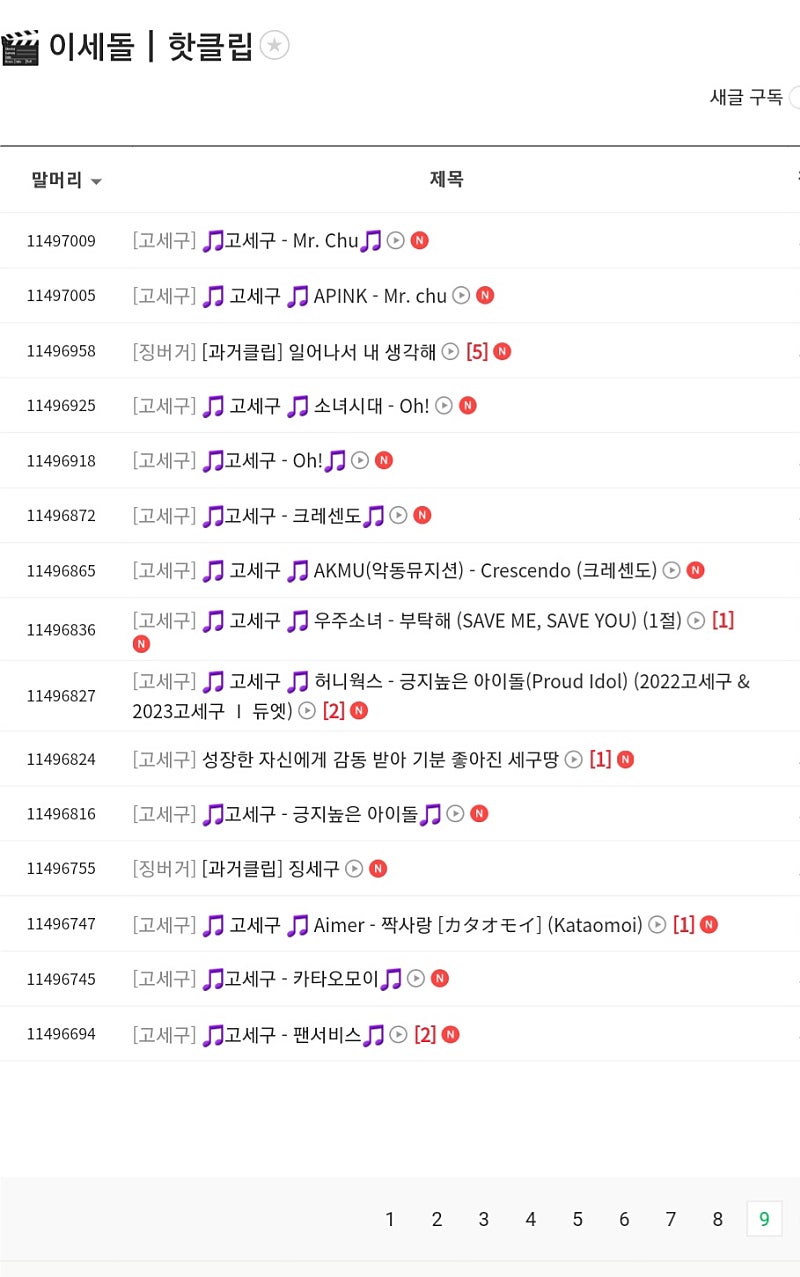Filter by the [징버거] tag on the 징세구 post
800x1277 pixels.
point(164,869)
